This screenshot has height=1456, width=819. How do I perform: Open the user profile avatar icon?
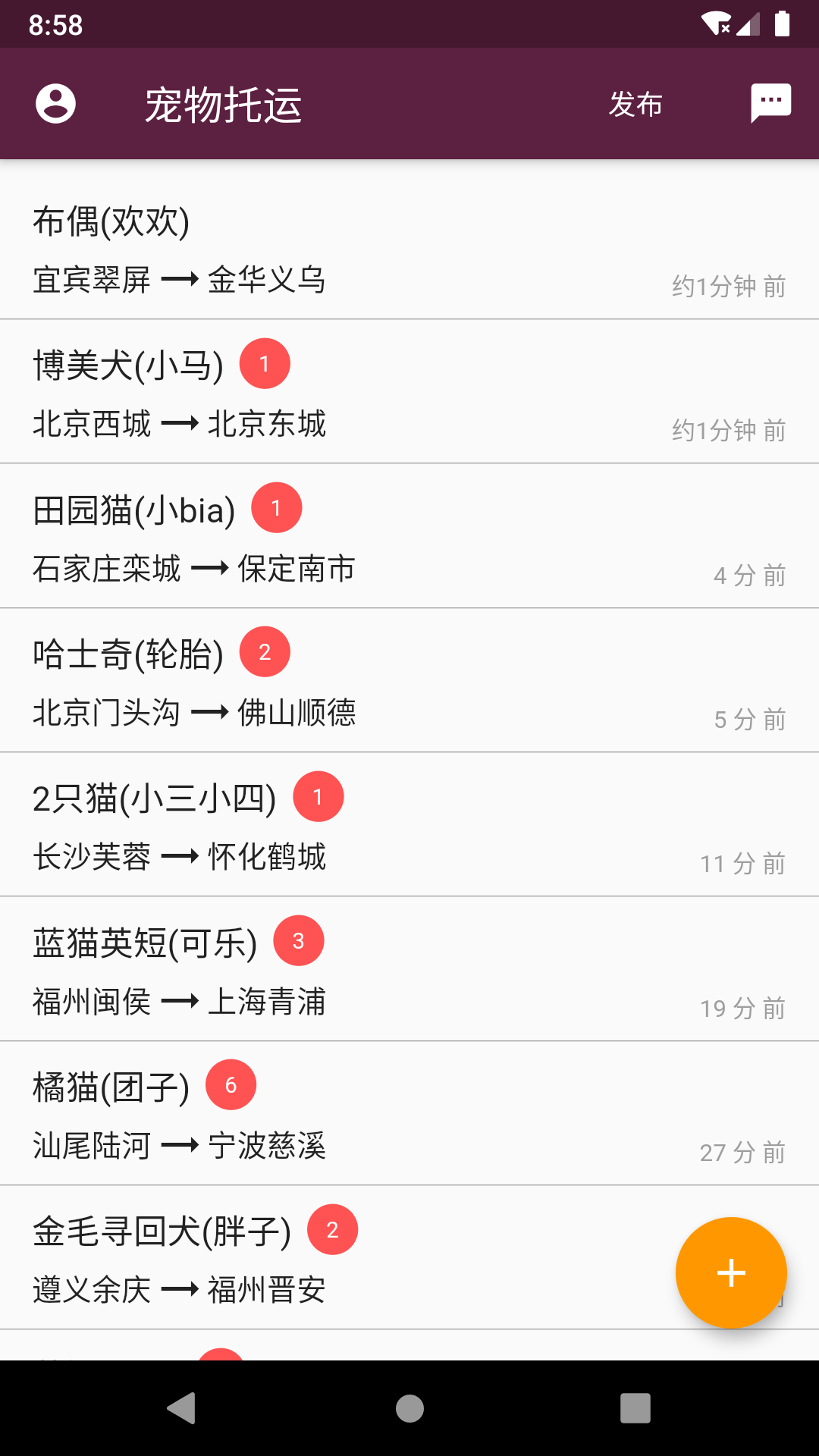coord(57,104)
